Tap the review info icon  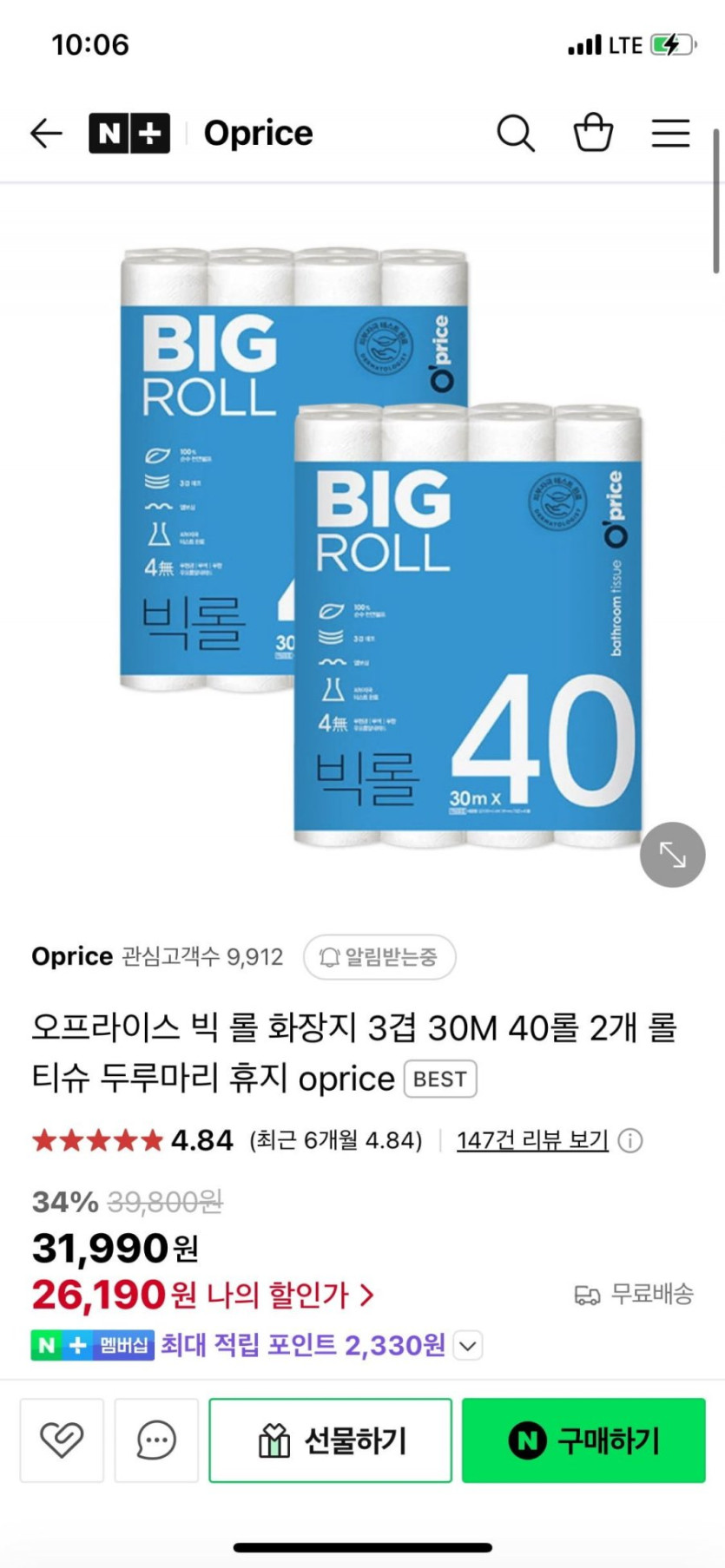tap(630, 1140)
